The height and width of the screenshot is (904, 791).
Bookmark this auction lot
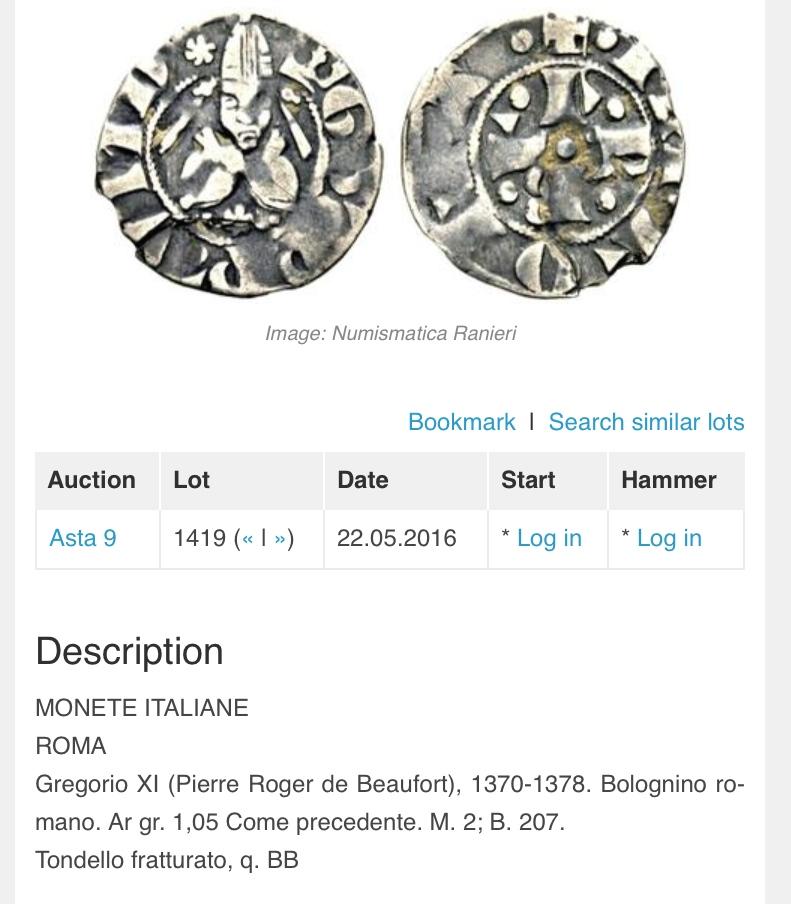point(461,422)
